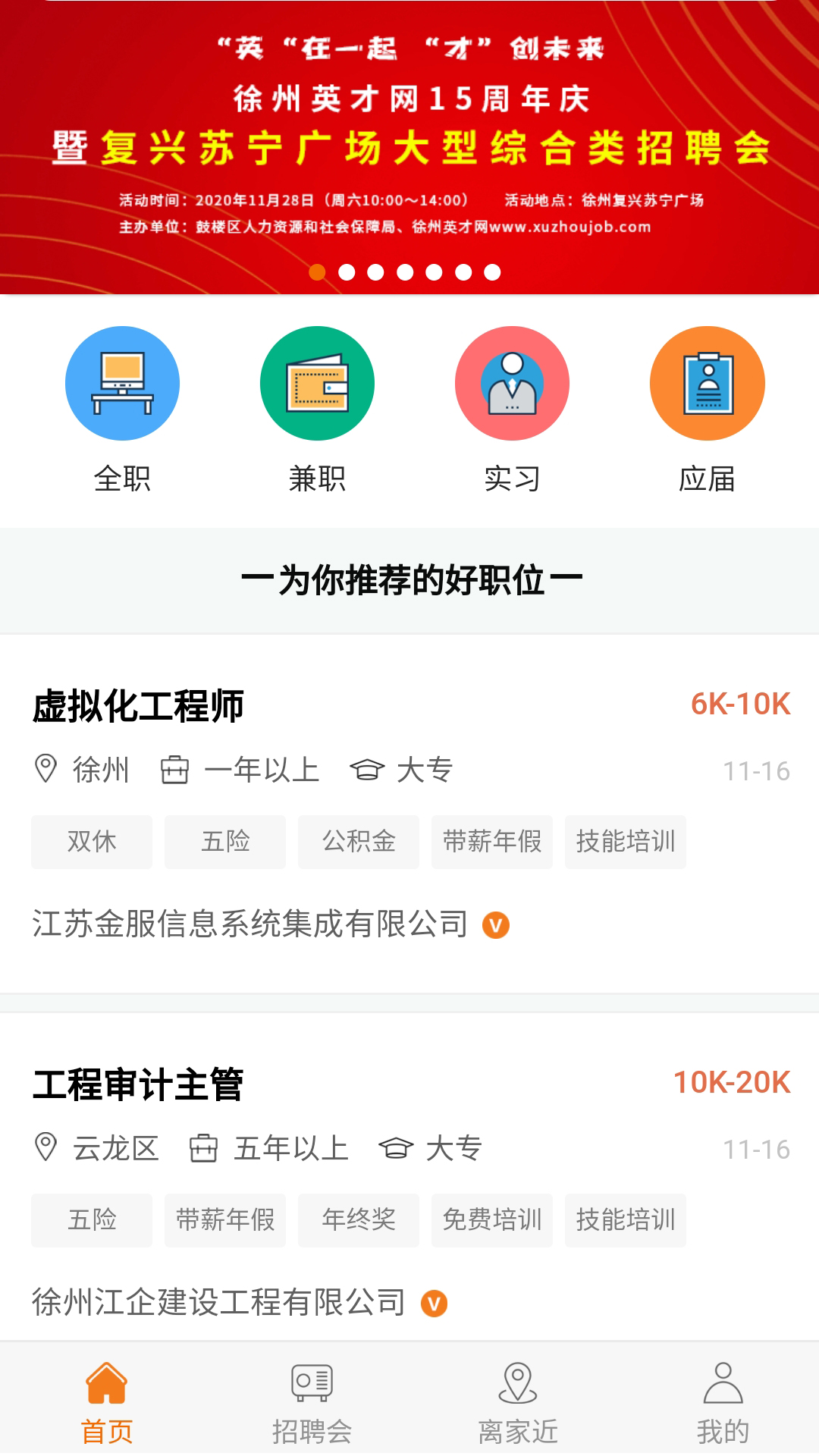Open the 全职 full-time jobs icon
The width and height of the screenshot is (819, 1456).
coord(123,383)
